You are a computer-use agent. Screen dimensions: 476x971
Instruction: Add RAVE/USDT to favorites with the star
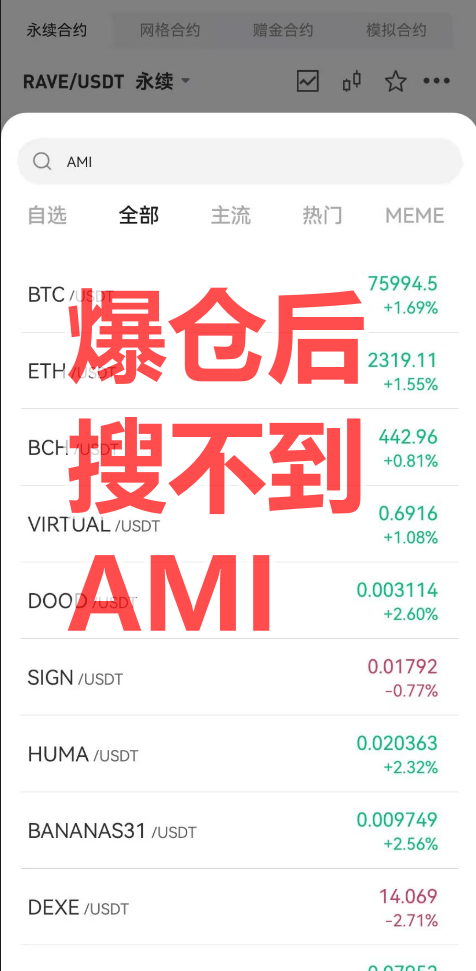(x=396, y=81)
